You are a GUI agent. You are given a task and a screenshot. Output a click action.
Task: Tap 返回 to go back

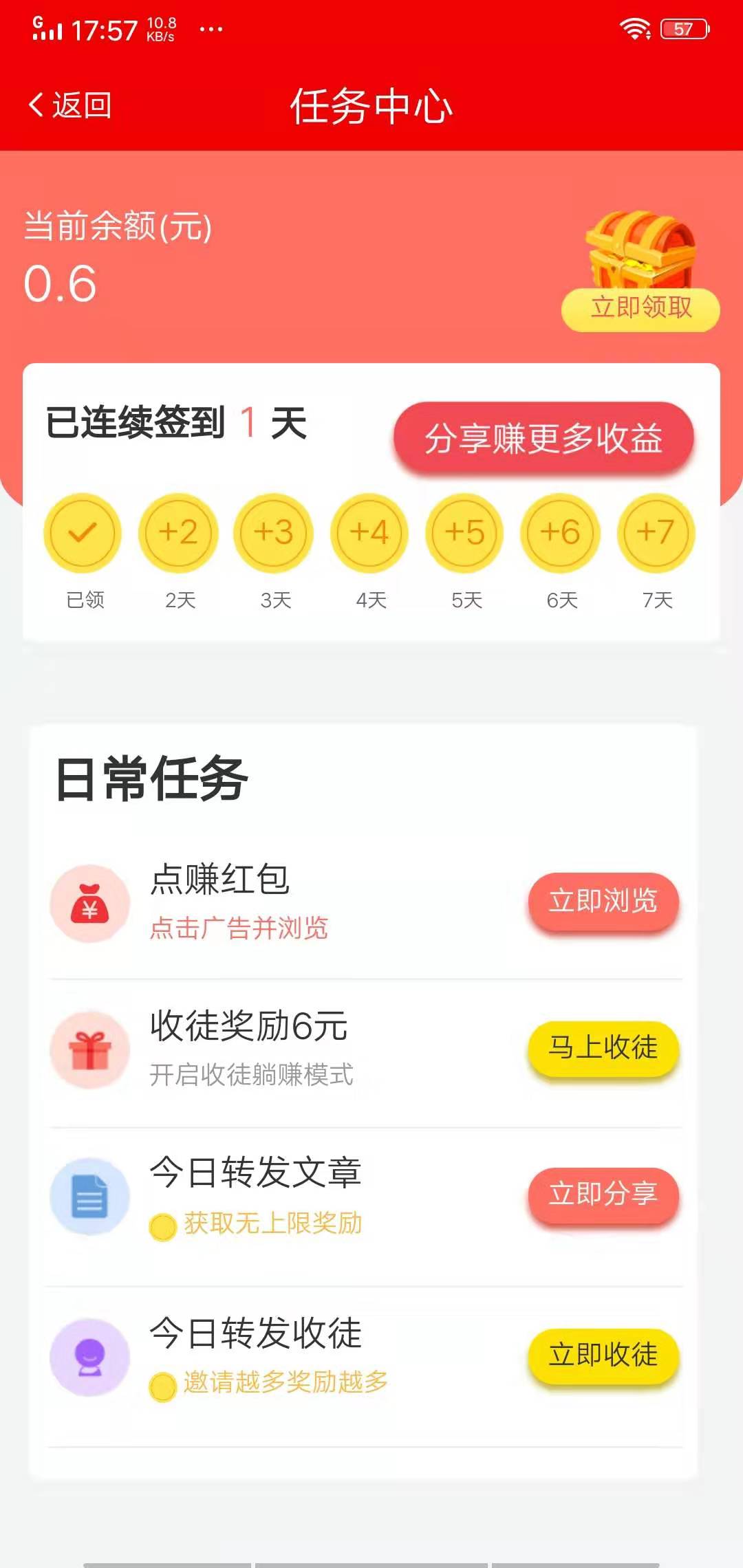coord(69,105)
